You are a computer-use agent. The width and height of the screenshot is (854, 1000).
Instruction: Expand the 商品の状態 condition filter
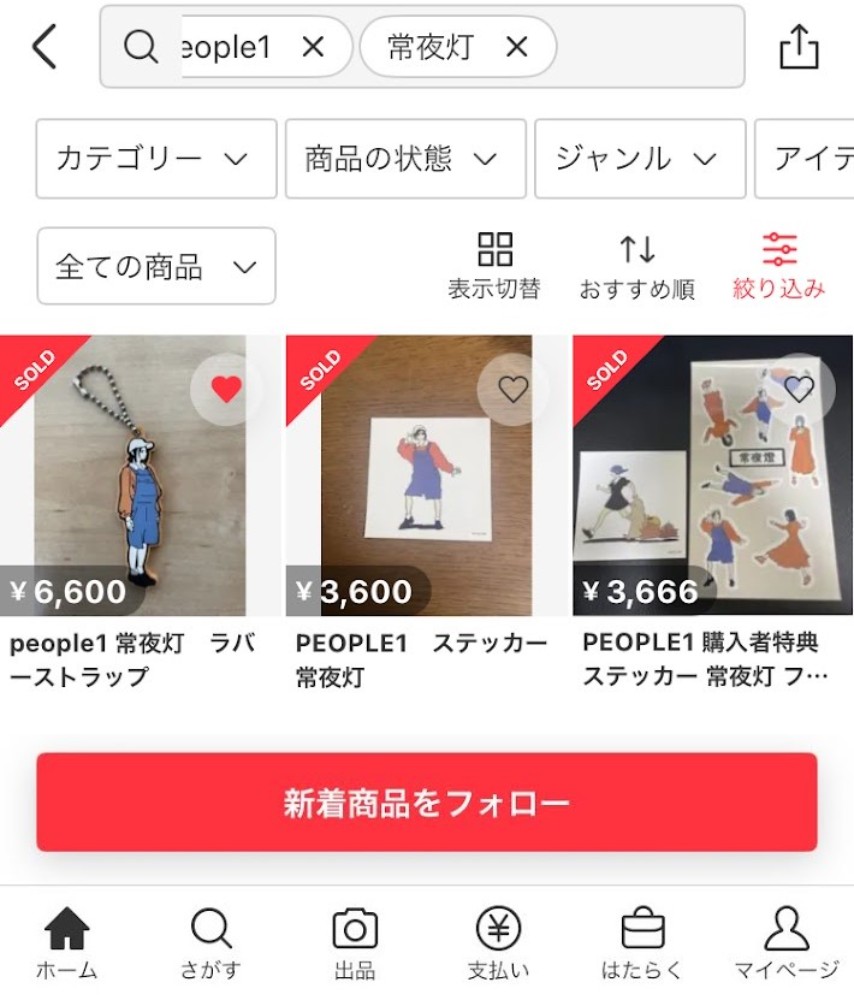click(405, 158)
